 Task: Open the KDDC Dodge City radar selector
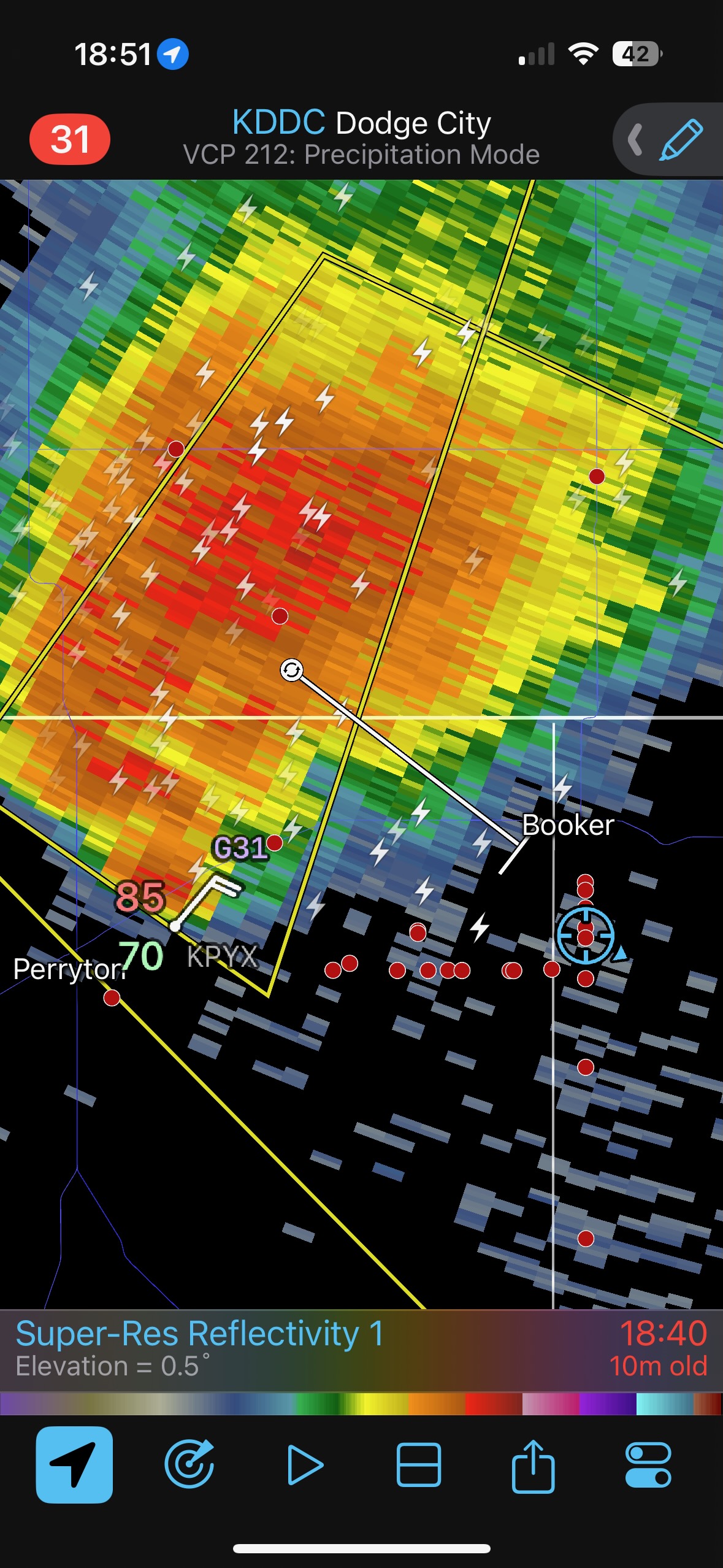(x=361, y=123)
